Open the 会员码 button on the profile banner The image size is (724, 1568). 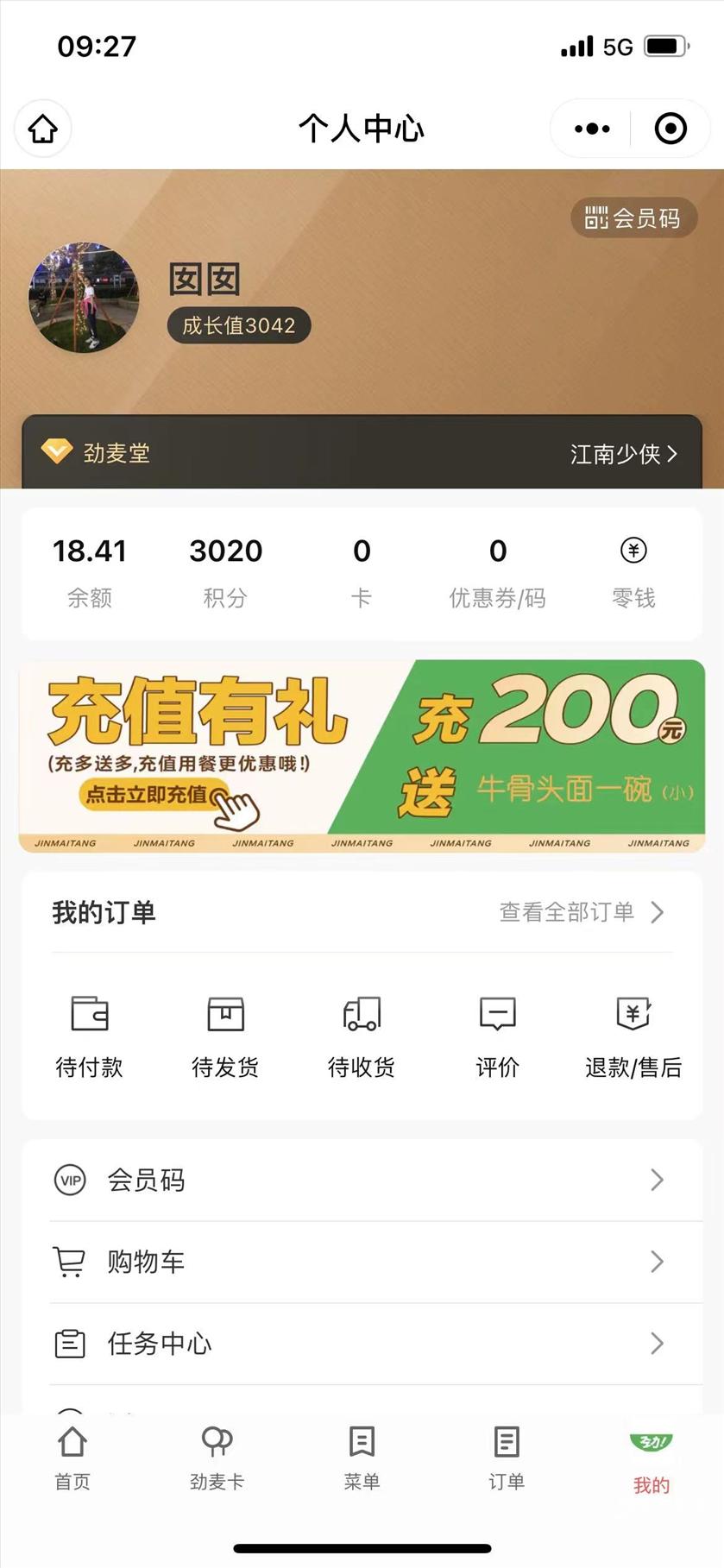coord(633,218)
